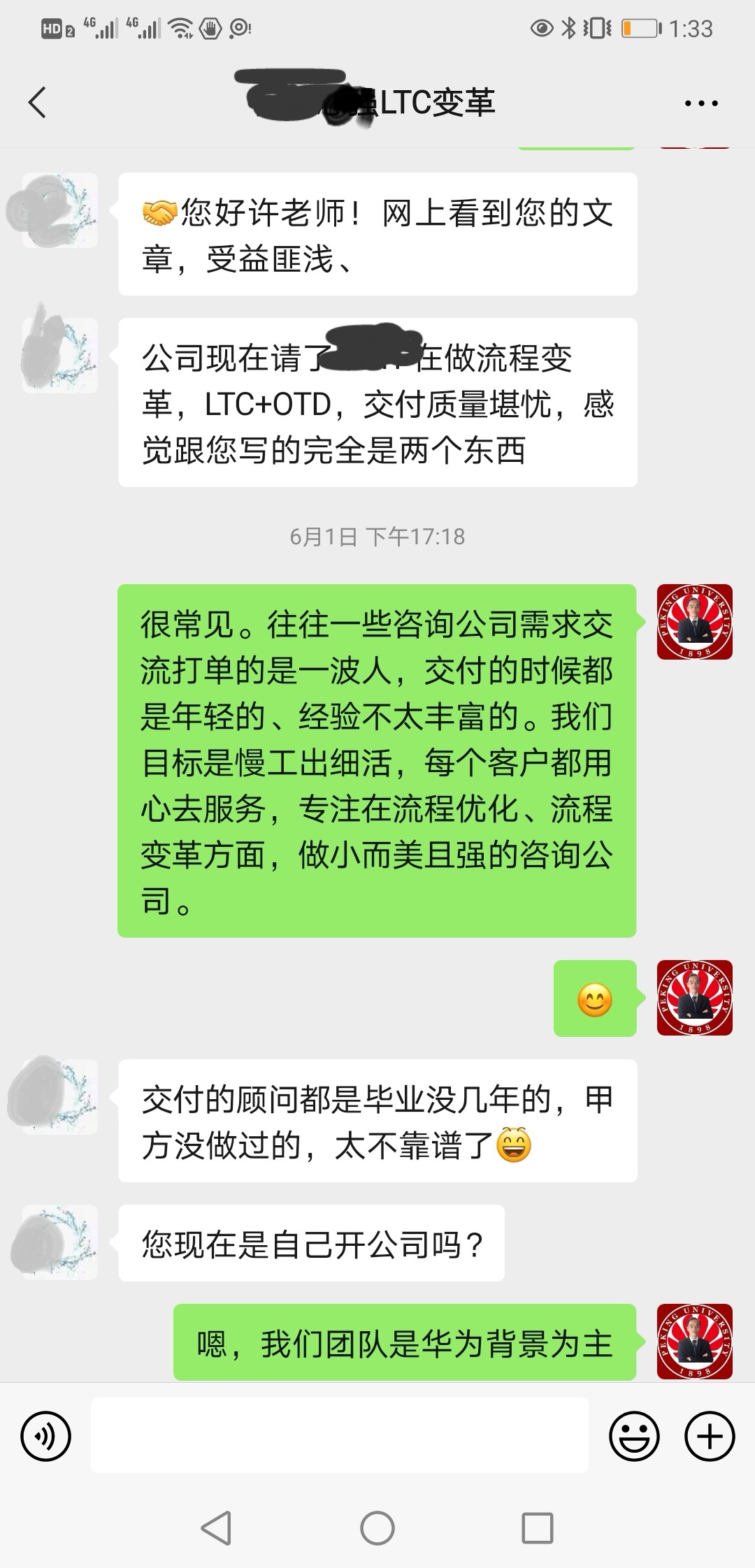Focus the message text field
The height and width of the screenshot is (1568, 755).
coord(339,1435)
